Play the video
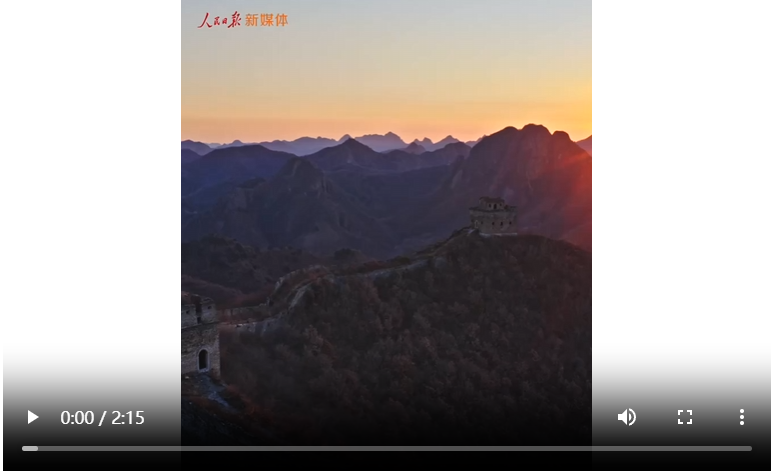This screenshot has width=771, height=471. [32, 417]
